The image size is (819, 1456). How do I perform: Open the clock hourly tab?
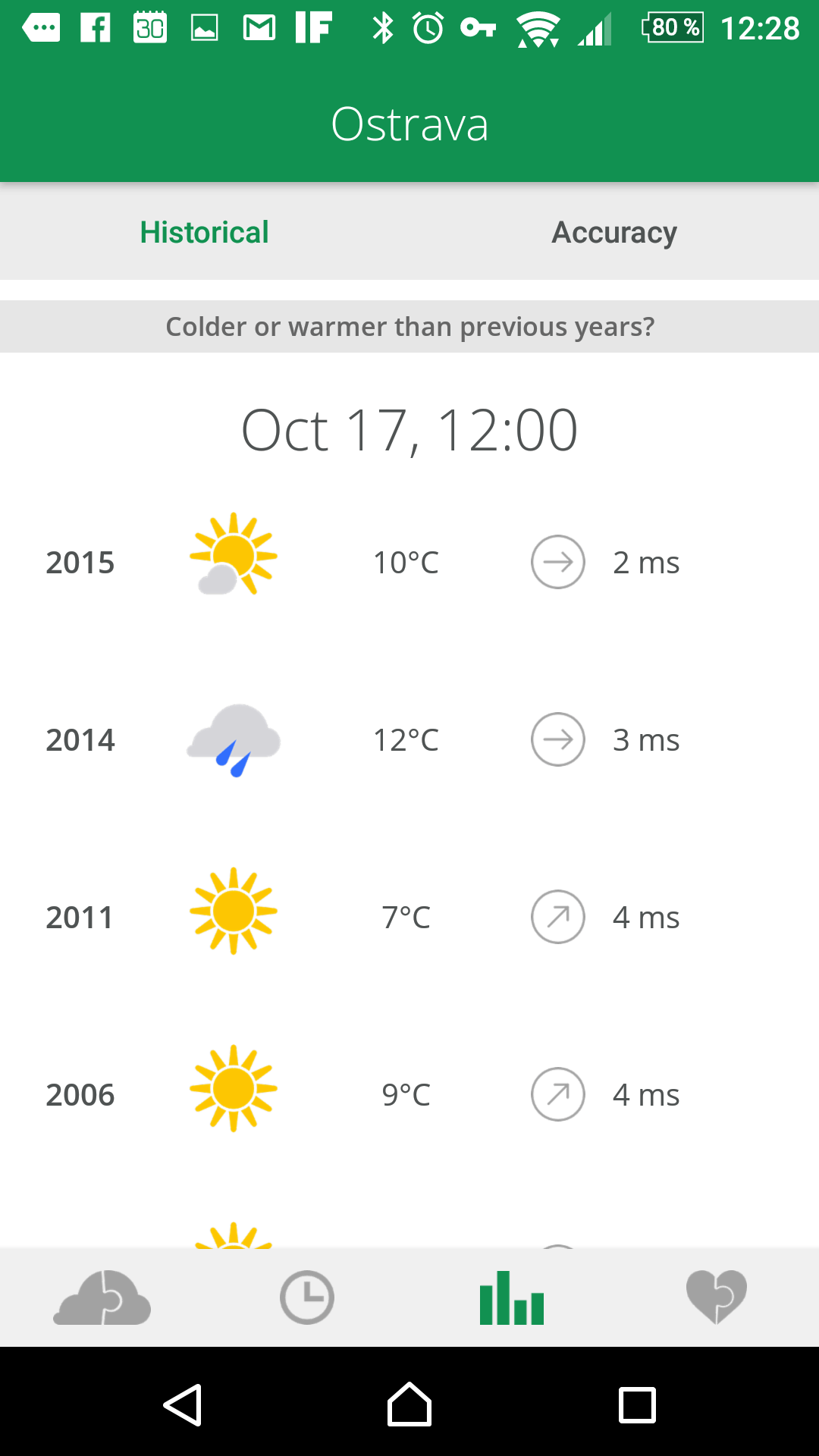pos(307,1298)
